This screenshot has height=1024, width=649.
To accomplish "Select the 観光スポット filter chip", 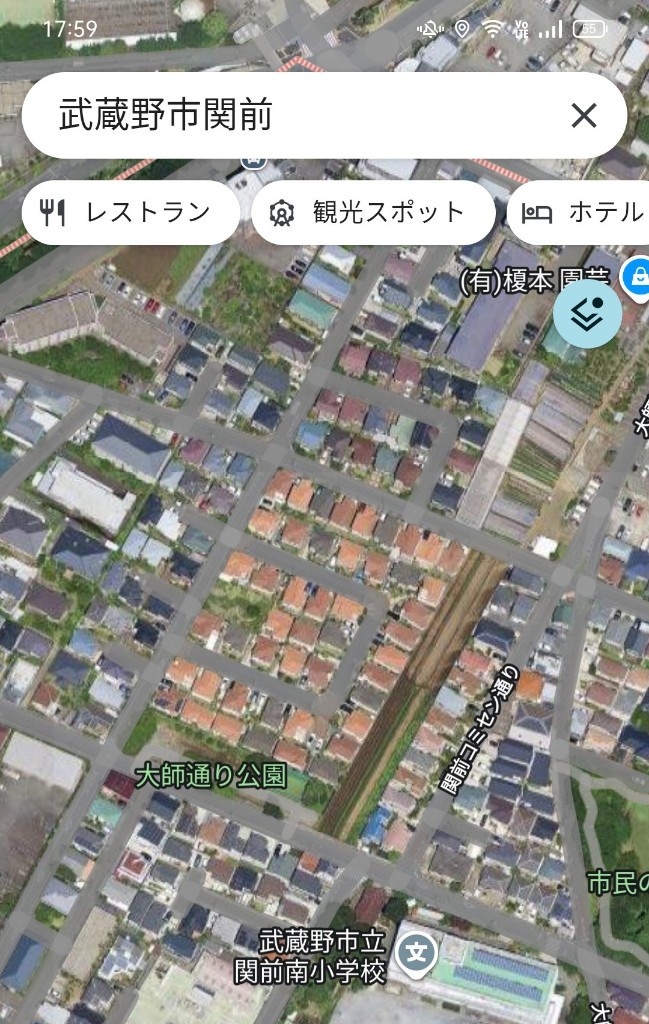I will point(373,212).
